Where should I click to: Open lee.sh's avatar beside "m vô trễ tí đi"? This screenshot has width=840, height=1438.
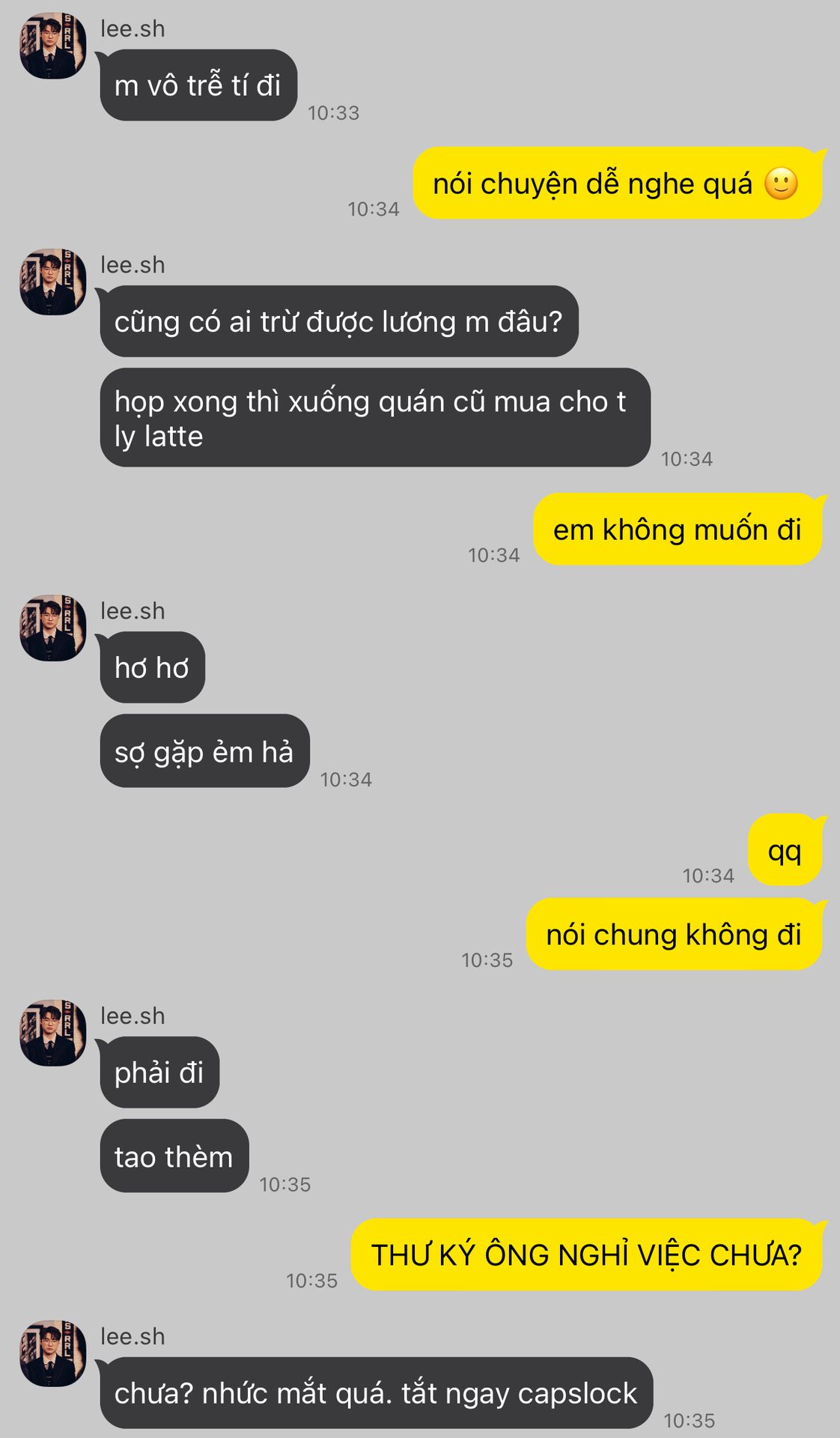(x=52, y=46)
